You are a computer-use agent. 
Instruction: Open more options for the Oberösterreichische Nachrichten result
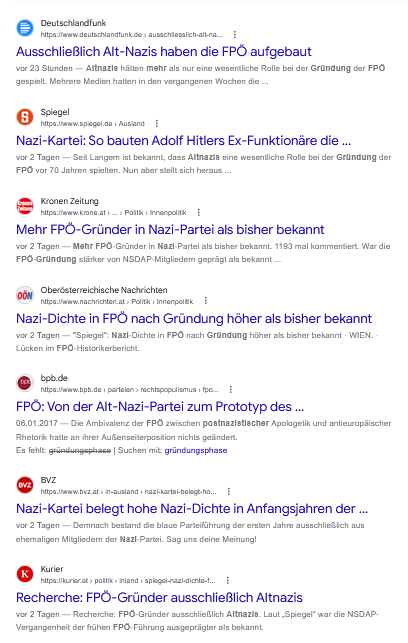[206, 301]
